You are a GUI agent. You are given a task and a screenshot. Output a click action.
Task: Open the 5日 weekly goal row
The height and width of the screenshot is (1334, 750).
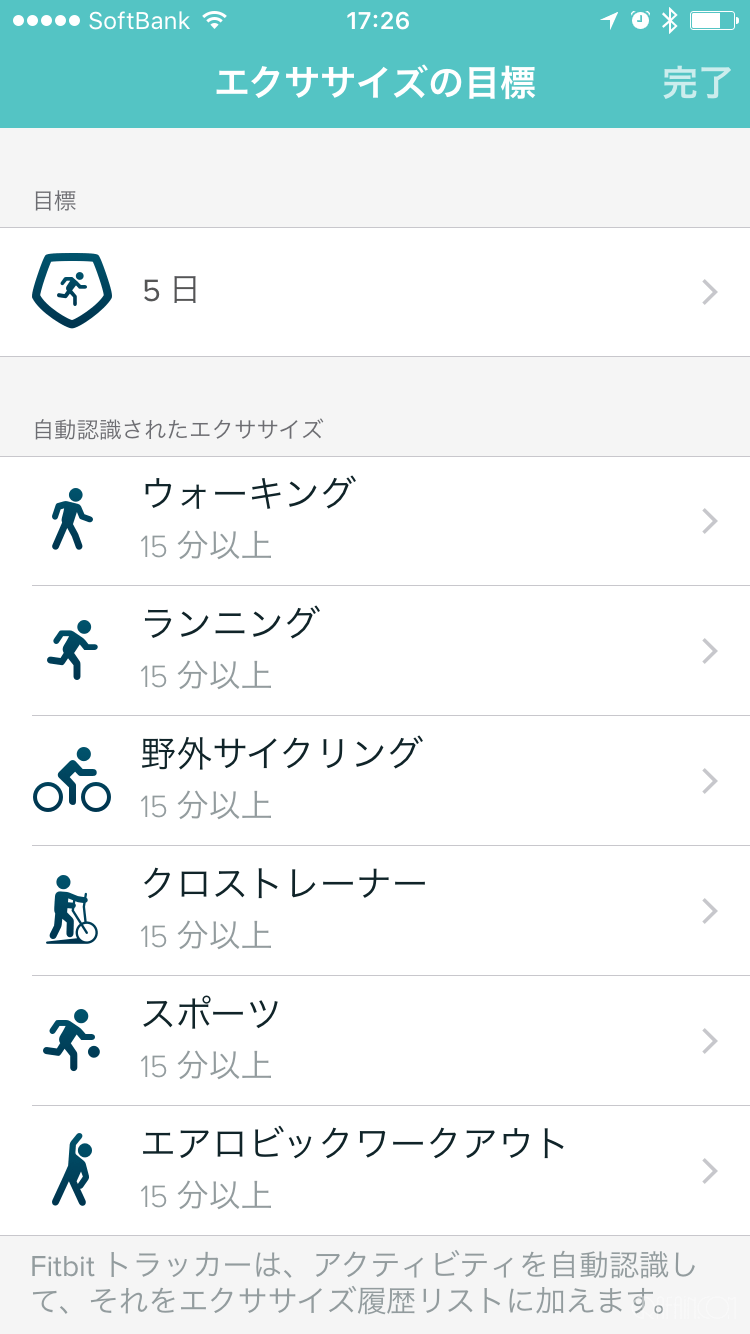pyautogui.click(x=375, y=292)
